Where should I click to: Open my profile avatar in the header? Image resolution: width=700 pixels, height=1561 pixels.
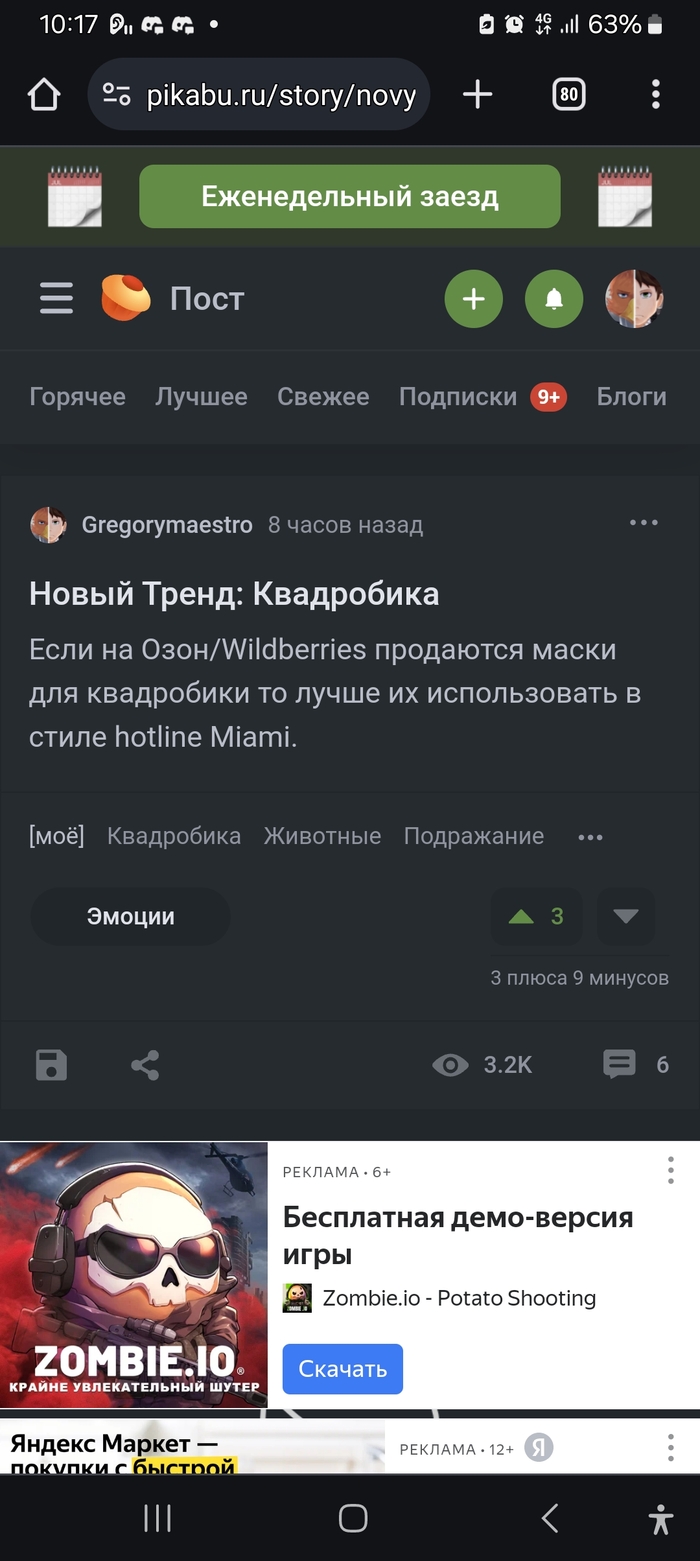pos(634,298)
